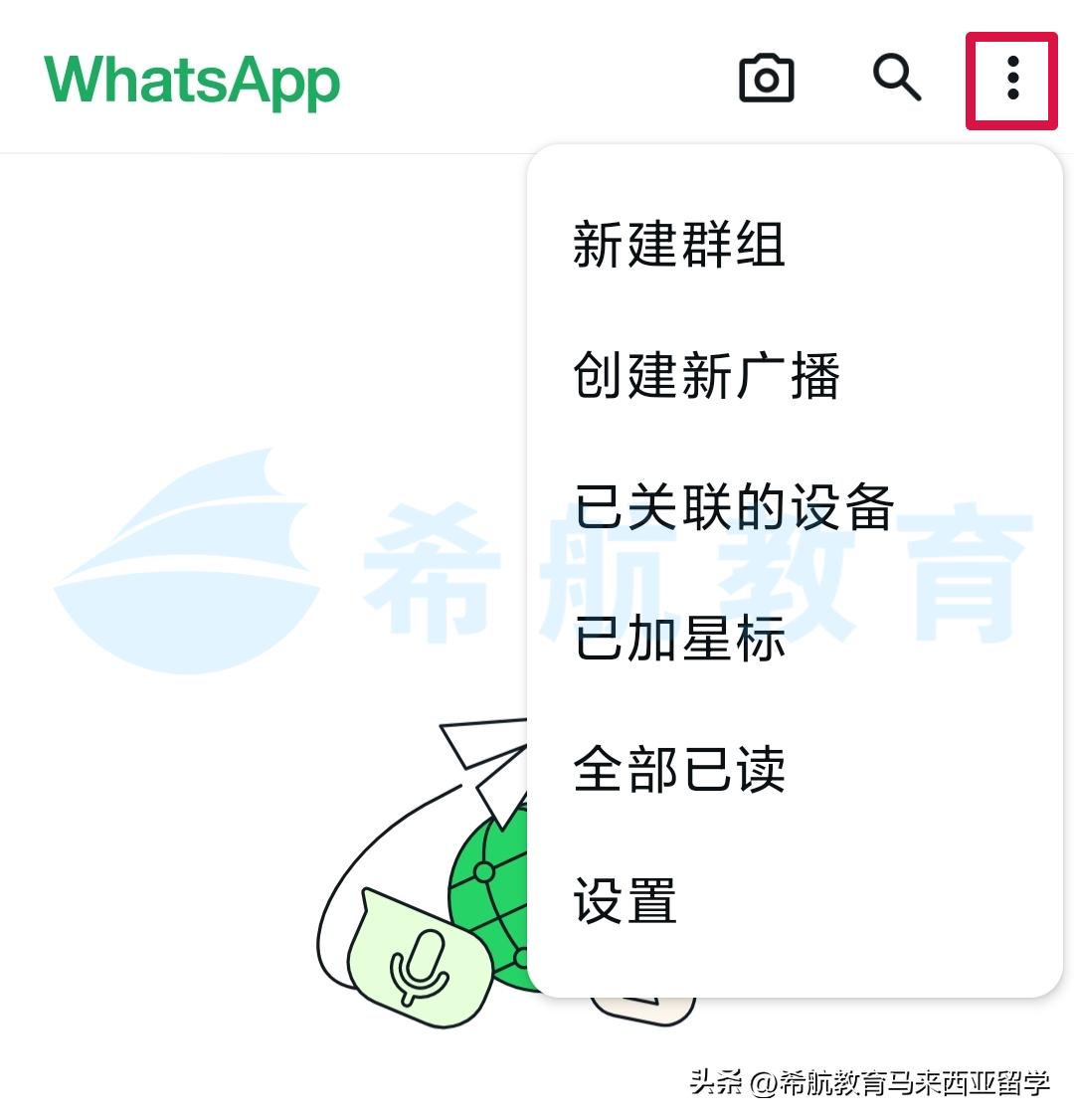Open 已加星标 starred messages

pos(679,639)
